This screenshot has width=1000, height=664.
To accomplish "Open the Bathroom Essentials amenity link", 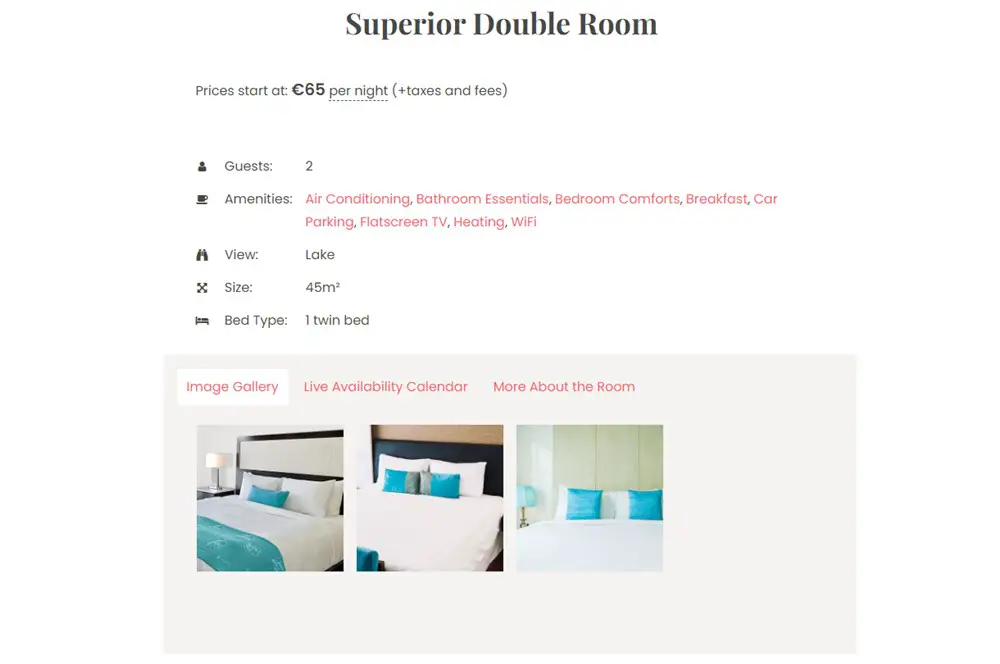I will point(482,199).
